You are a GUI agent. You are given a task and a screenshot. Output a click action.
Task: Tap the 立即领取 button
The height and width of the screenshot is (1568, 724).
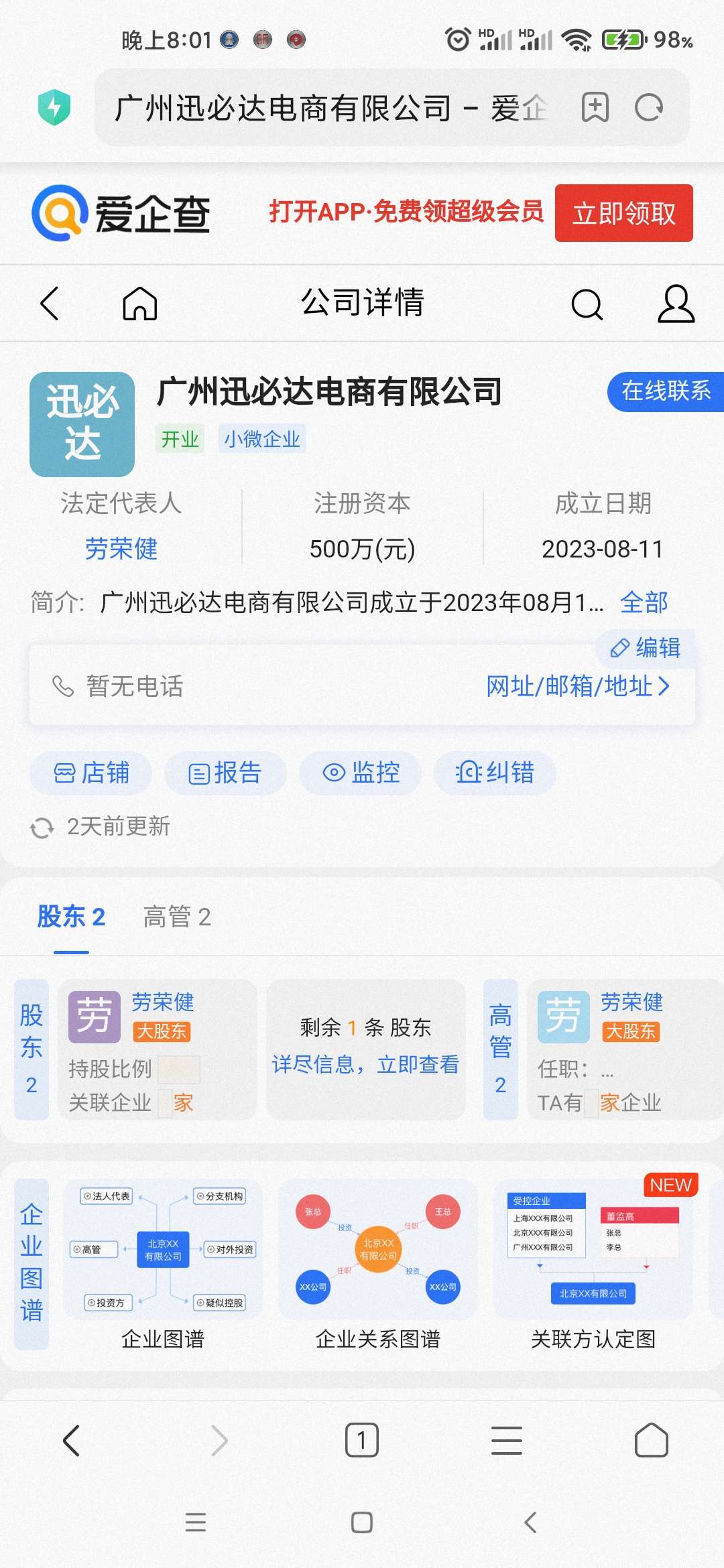(x=623, y=213)
